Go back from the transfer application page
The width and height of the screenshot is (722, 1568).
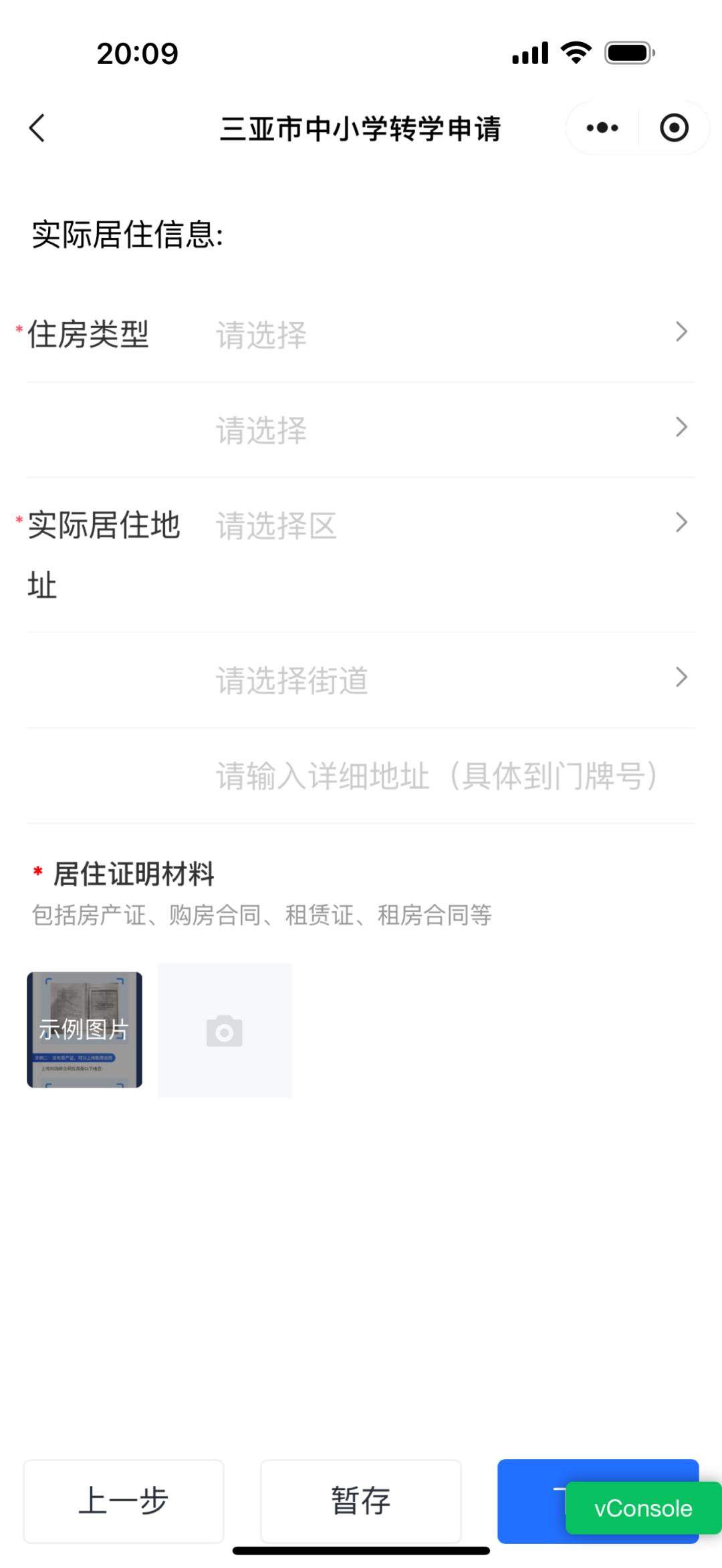click(37, 128)
